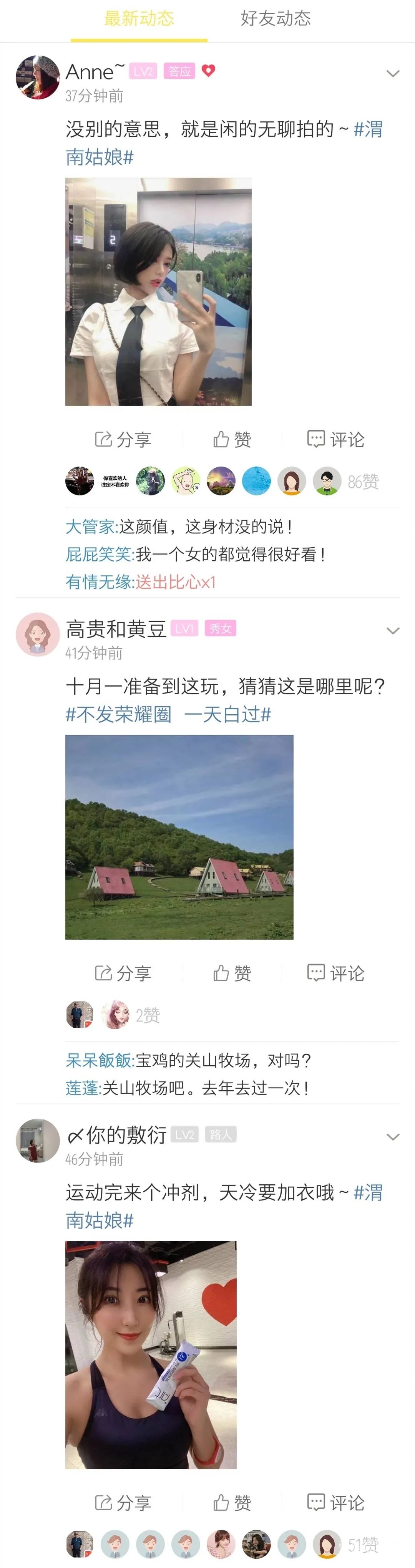Share Anne~'s post
The image size is (415, 1568).
[x=123, y=439]
